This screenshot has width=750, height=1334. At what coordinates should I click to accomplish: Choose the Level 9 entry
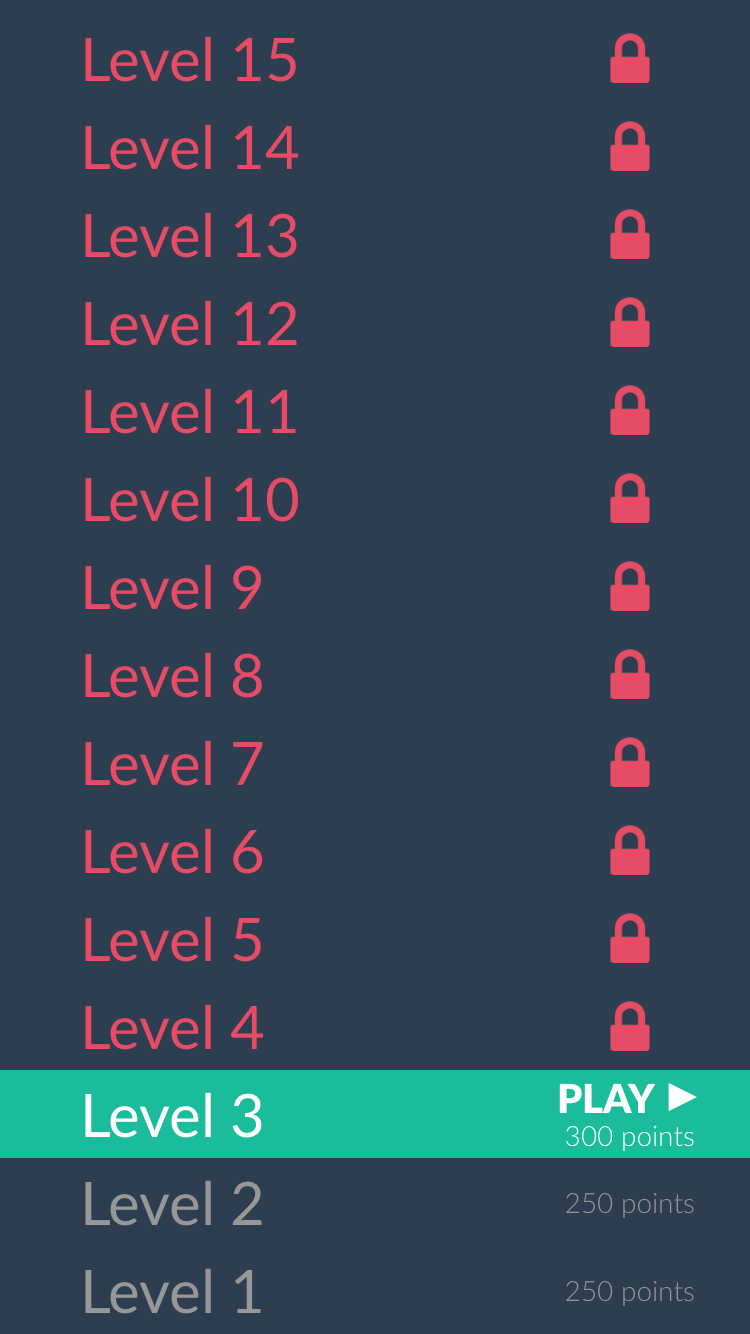point(375,586)
